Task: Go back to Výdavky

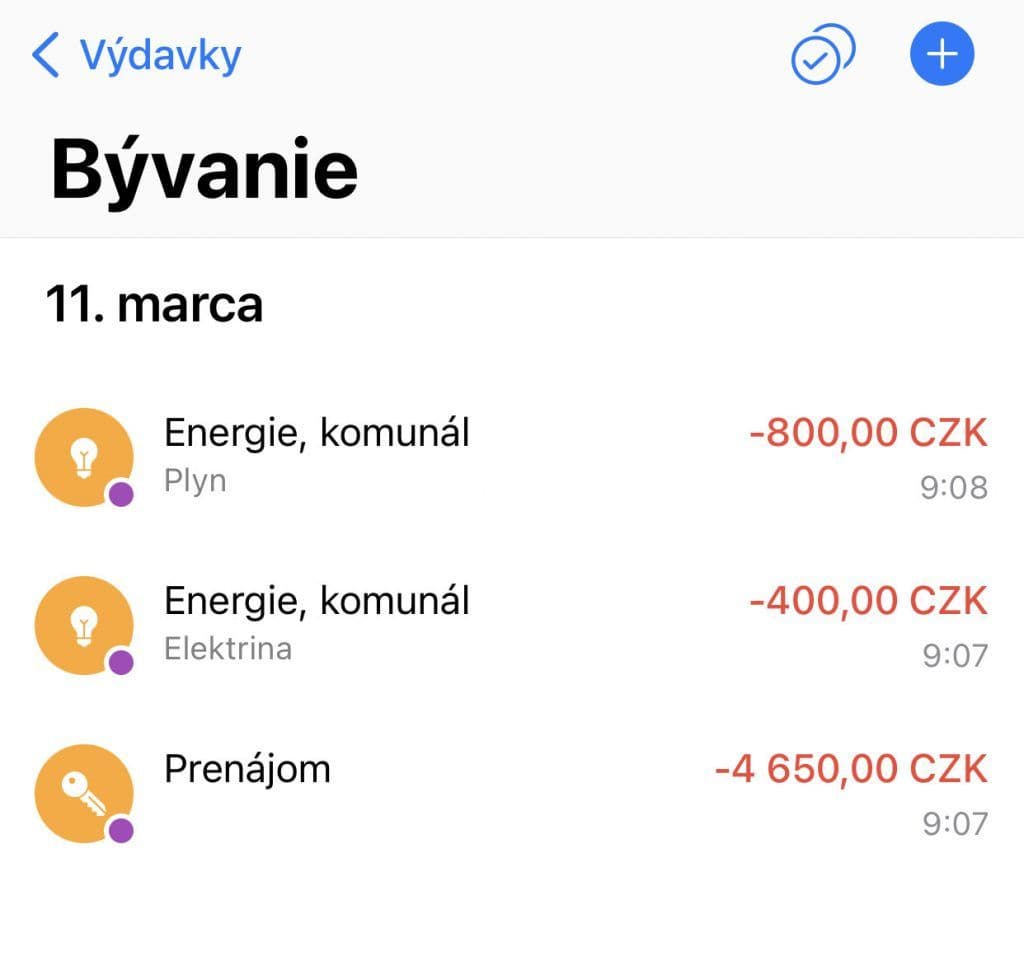Action: [137, 55]
